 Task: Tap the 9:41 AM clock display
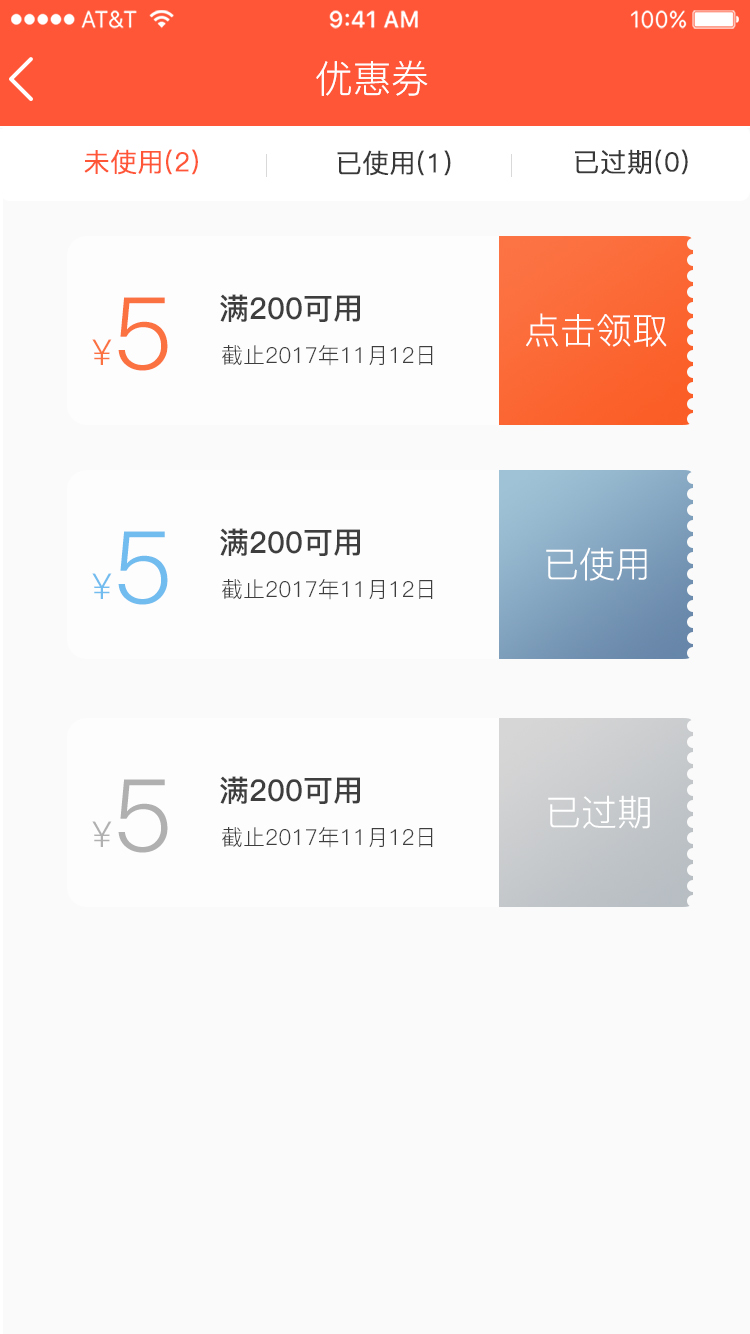375,18
